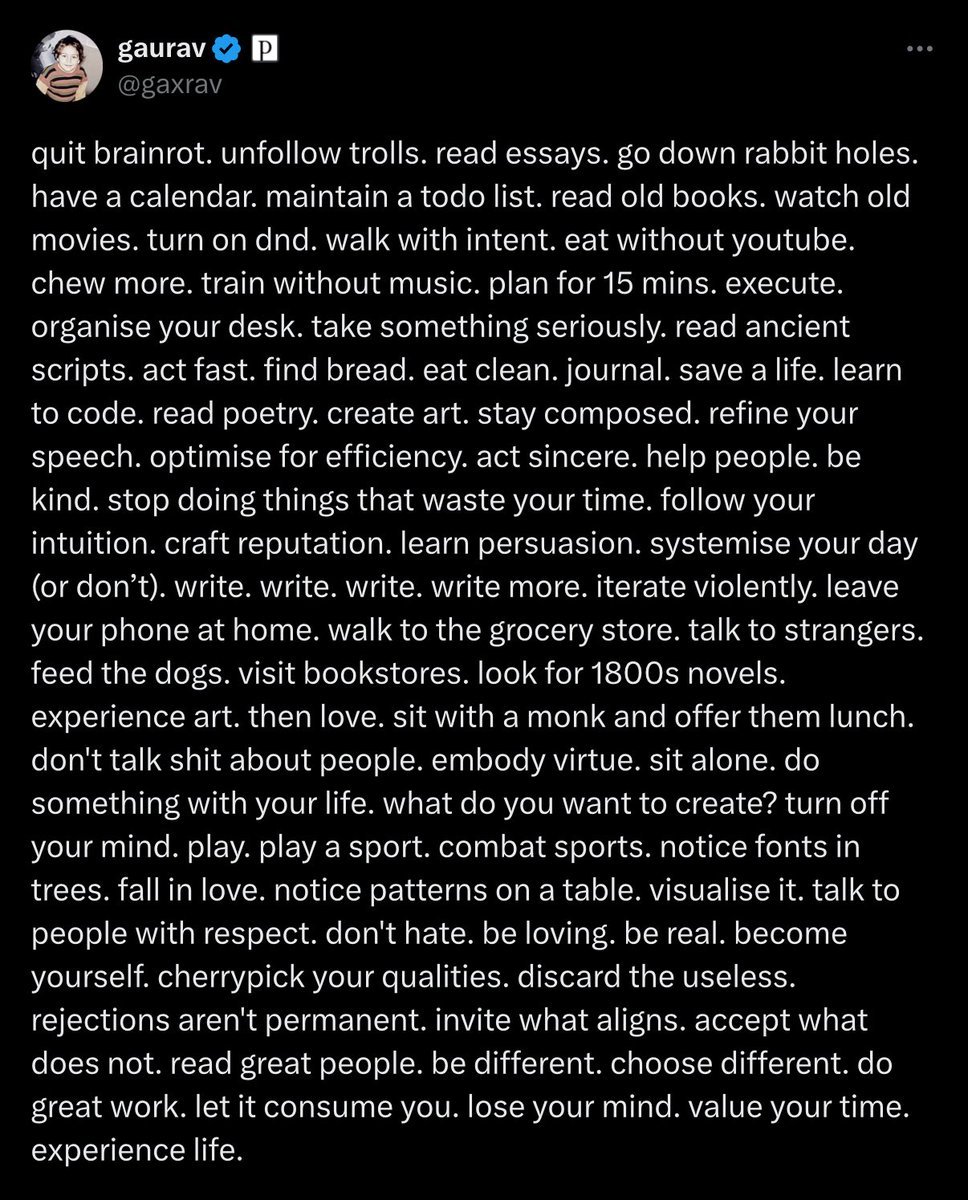The height and width of the screenshot is (1200, 968).
Task: Open the @gaxrav profile handle
Action: [170, 84]
